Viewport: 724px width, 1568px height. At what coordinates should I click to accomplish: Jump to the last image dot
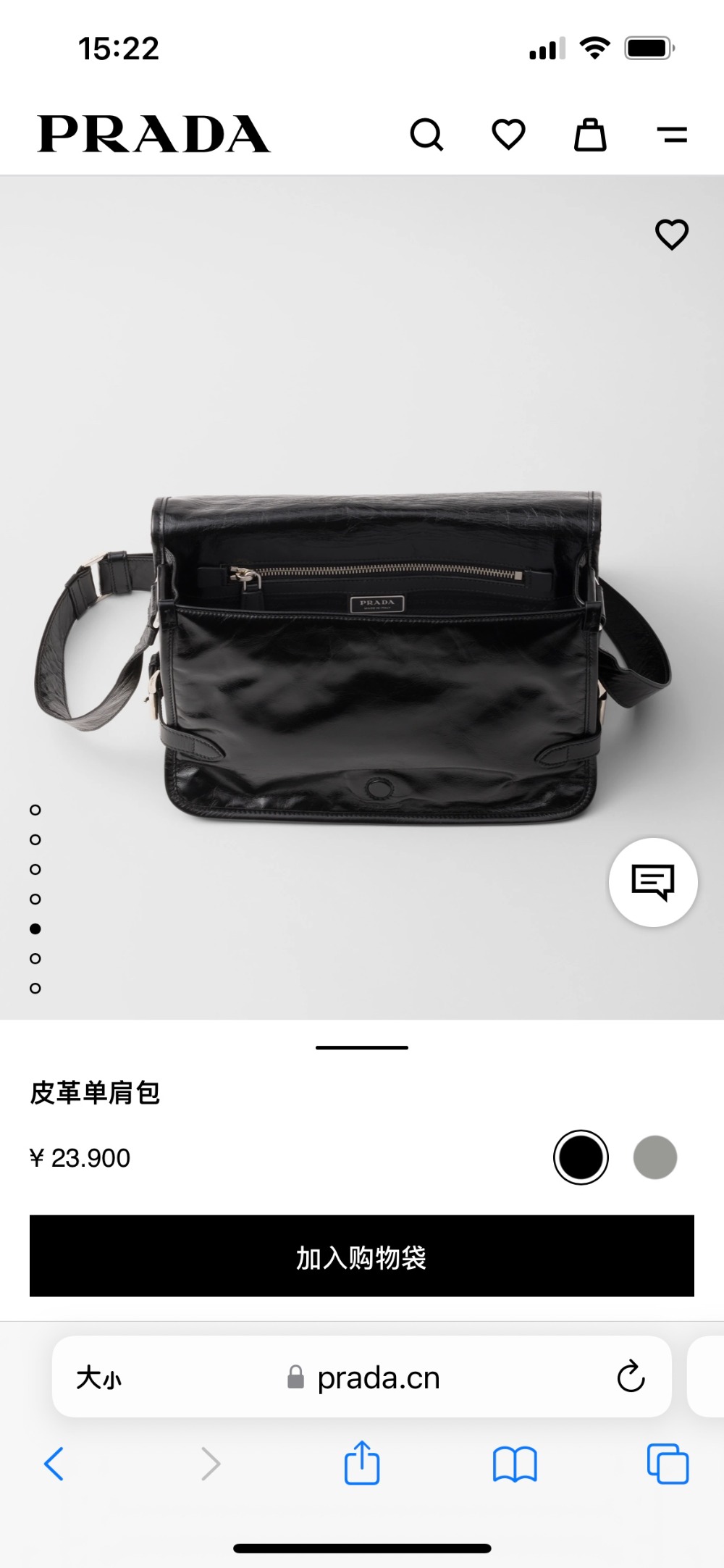coord(35,988)
